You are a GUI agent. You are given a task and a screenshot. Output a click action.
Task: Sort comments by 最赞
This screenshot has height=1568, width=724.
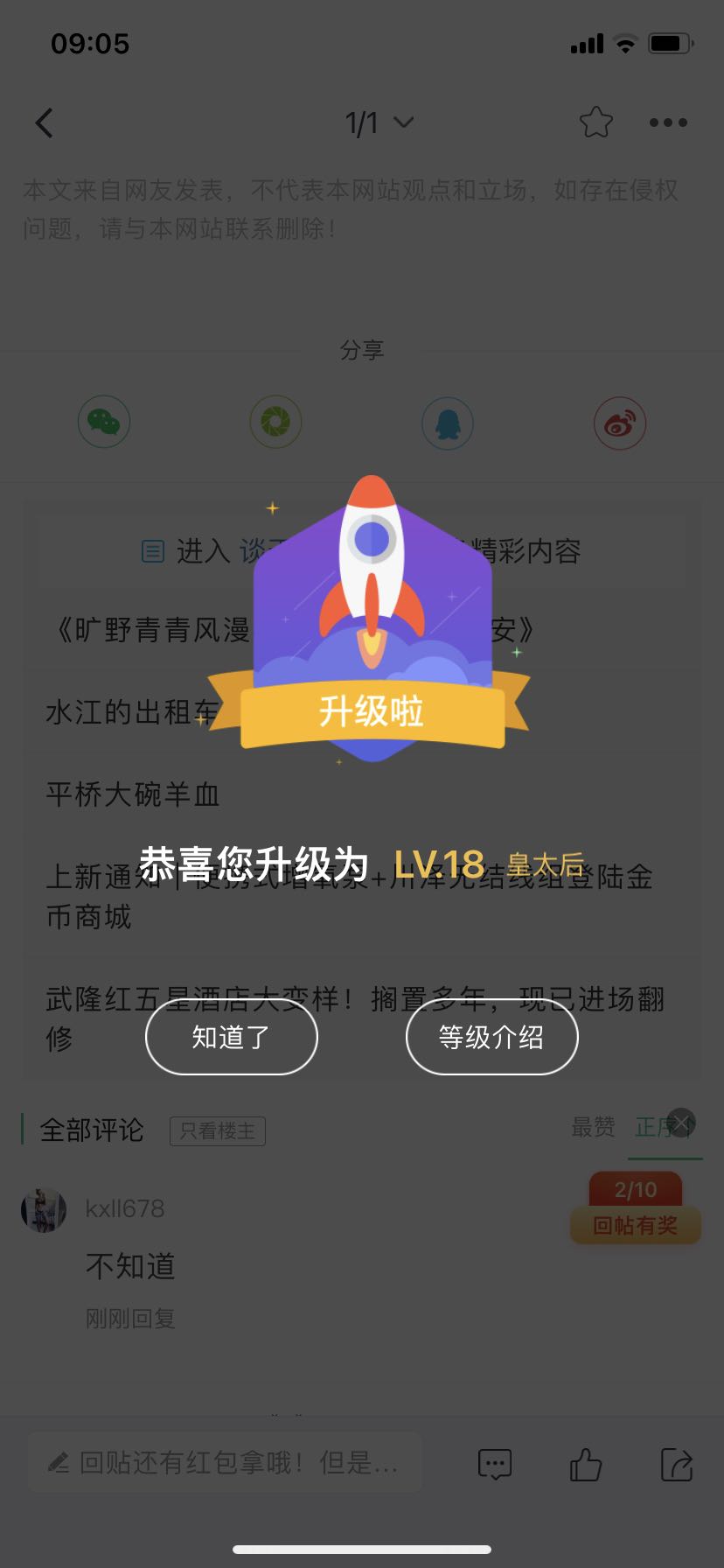(x=594, y=1127)
